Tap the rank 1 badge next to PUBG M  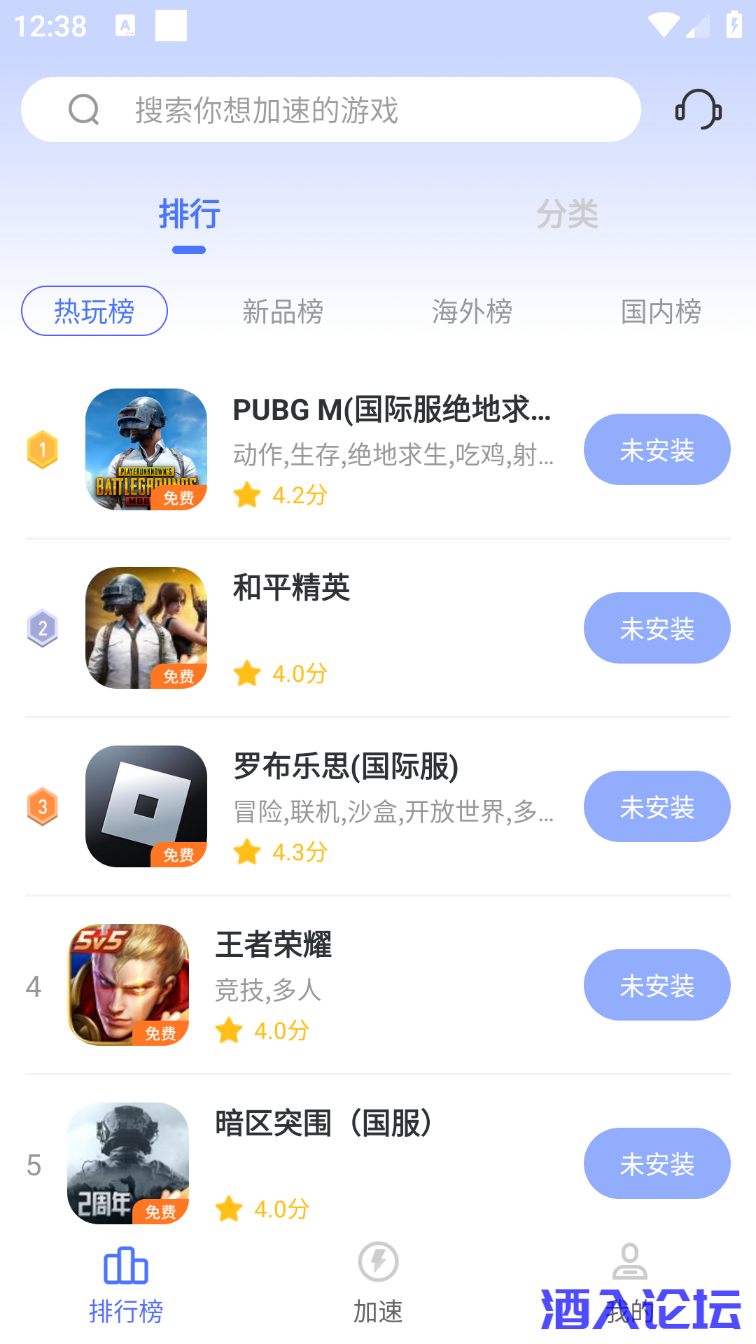tap(41, 449)
